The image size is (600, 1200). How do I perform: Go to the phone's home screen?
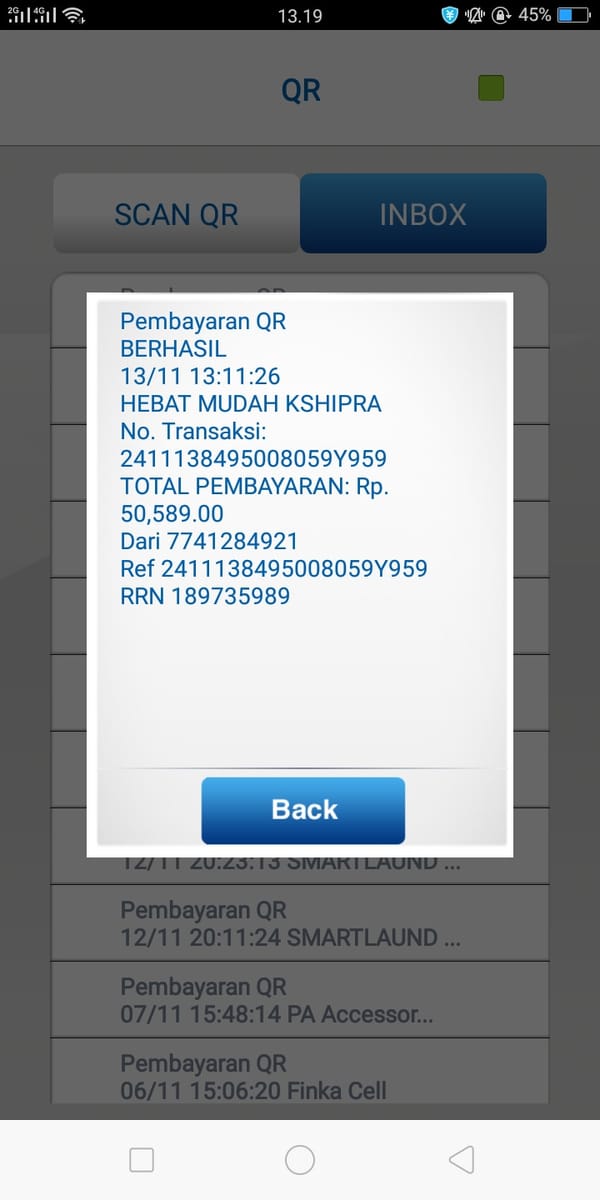pos(300,1159)
